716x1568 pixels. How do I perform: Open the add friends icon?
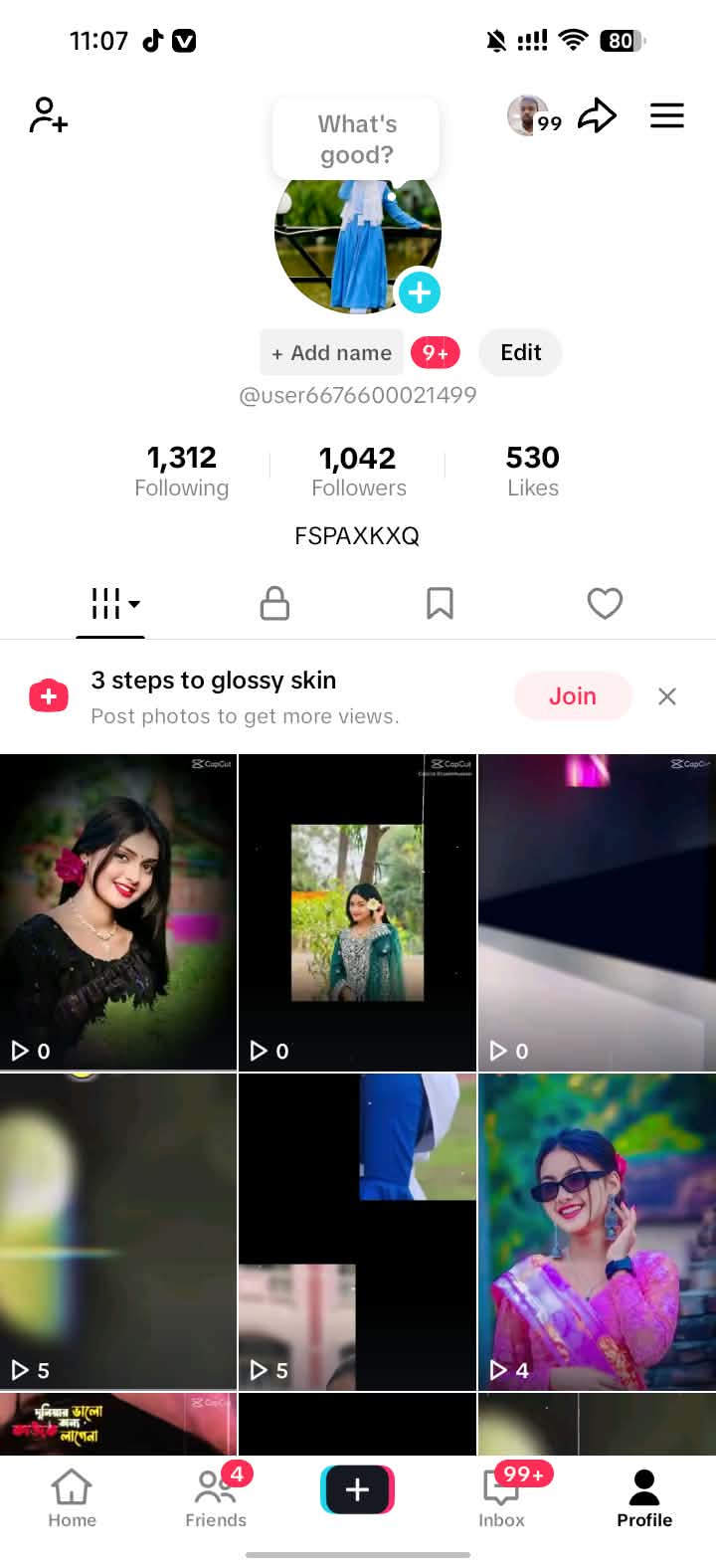tap(48, 115)
